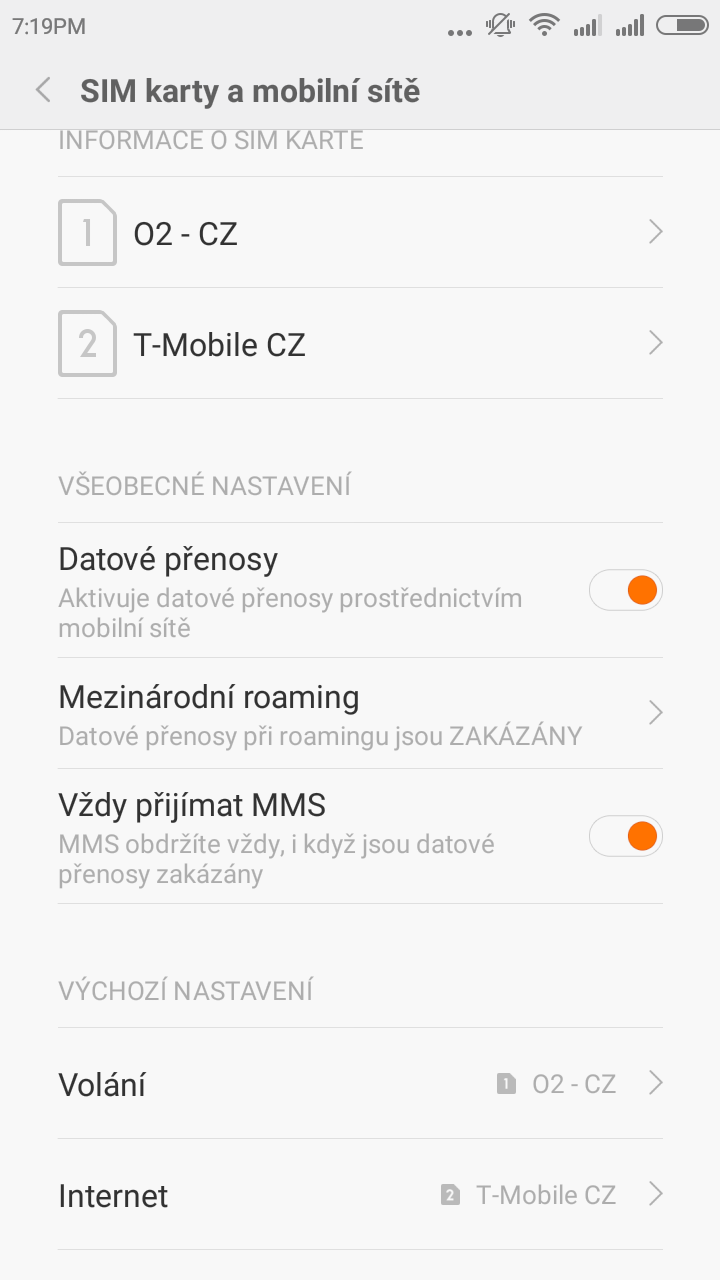Disable the Datové přenosy switch
The height and width of the screenshot is (1280, 720).
(x=625, y=590)
